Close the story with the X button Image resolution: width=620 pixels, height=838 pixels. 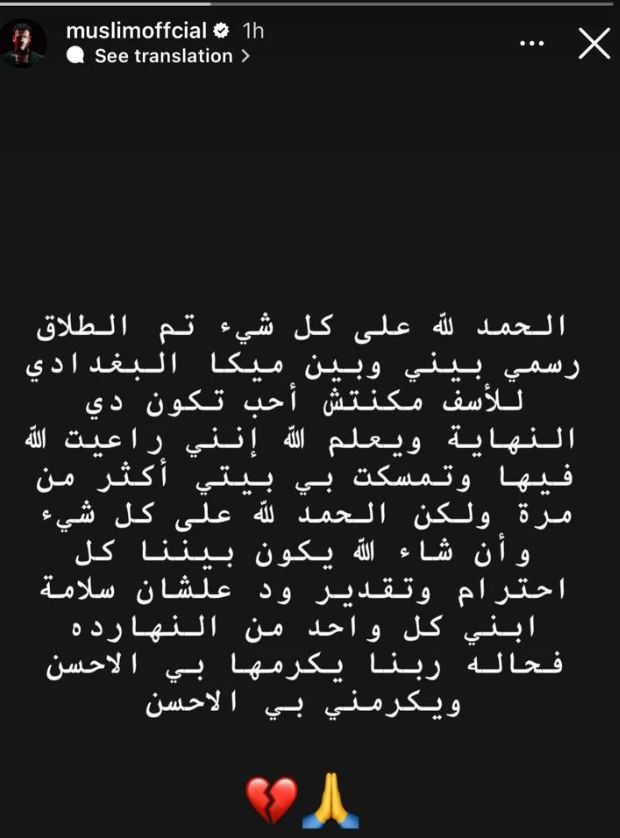(594, 44)
